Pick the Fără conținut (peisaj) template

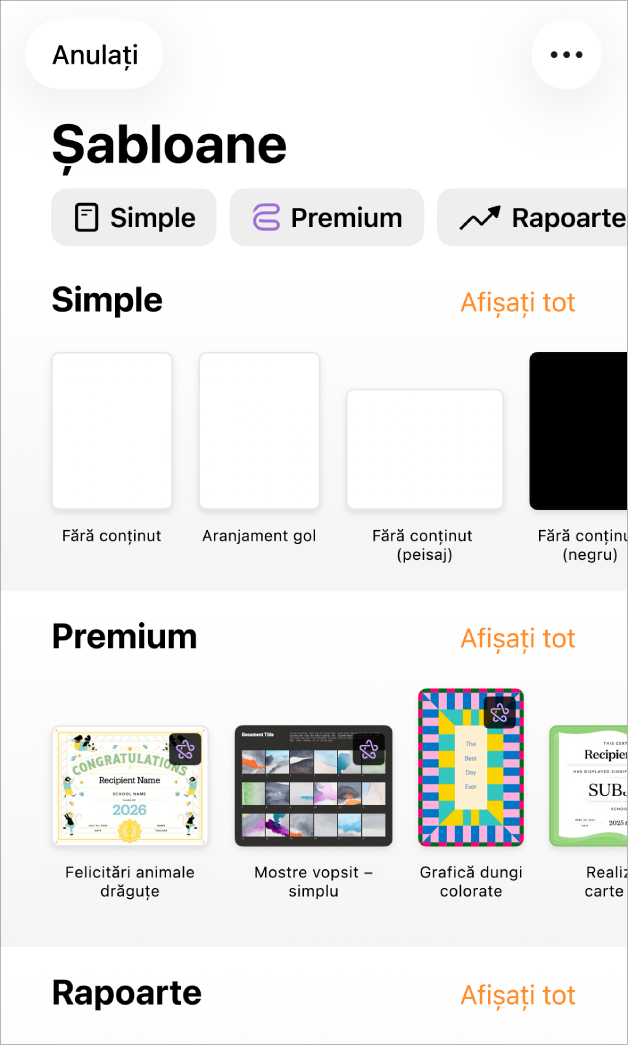pyautogui.click(x=425, y=450)
